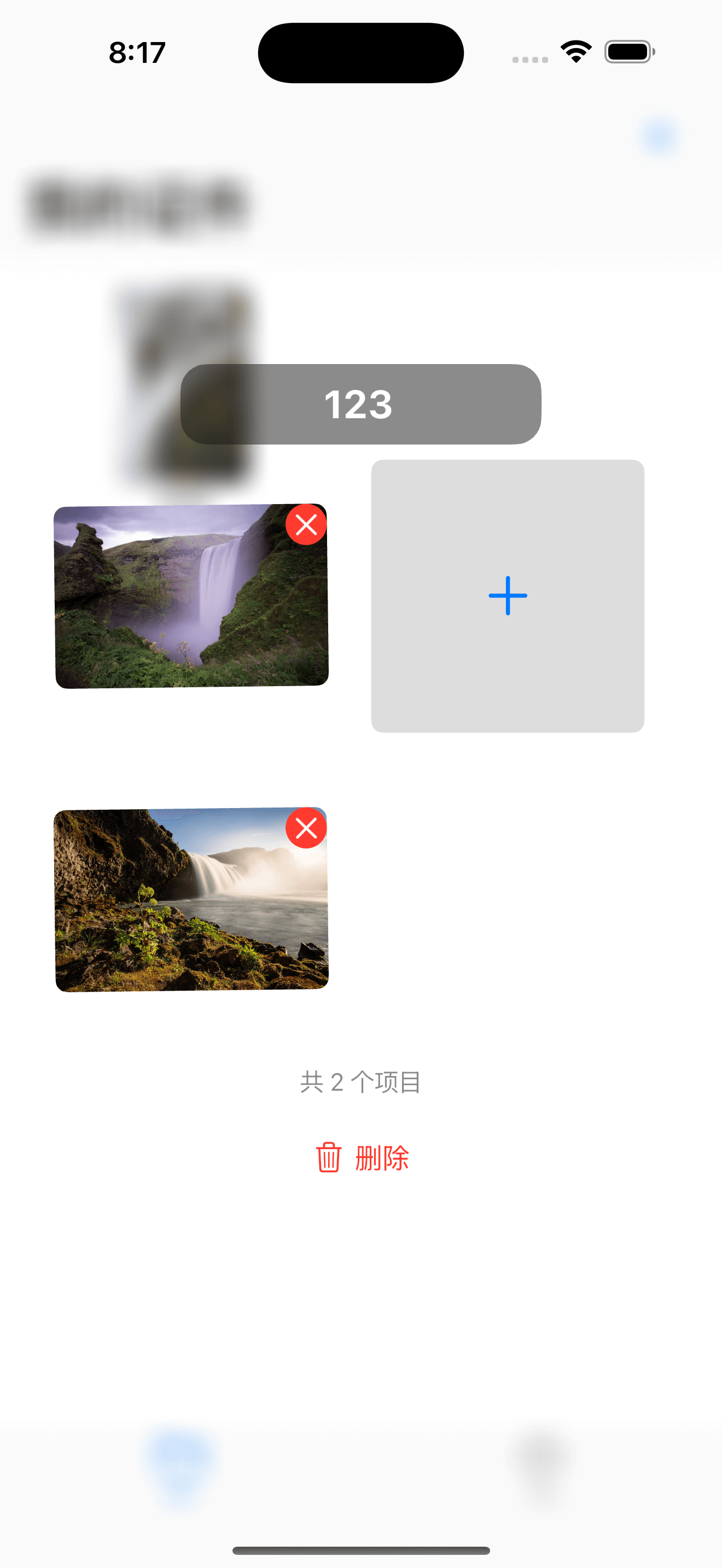Tap the Dynamic Island at the top
Screen dimensions: 722x1568
coord(360,52)
